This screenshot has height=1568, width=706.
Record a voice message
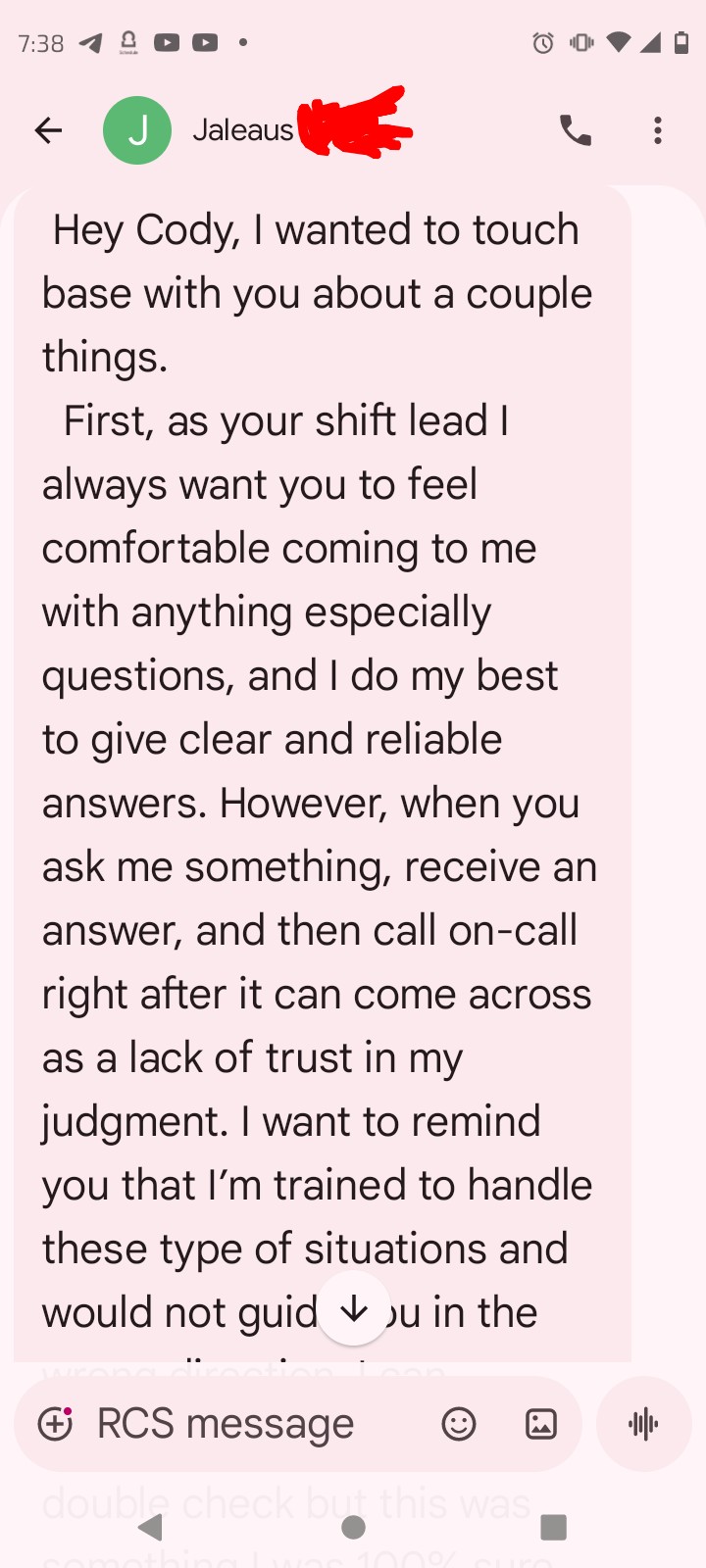(x=644, y=1424)
